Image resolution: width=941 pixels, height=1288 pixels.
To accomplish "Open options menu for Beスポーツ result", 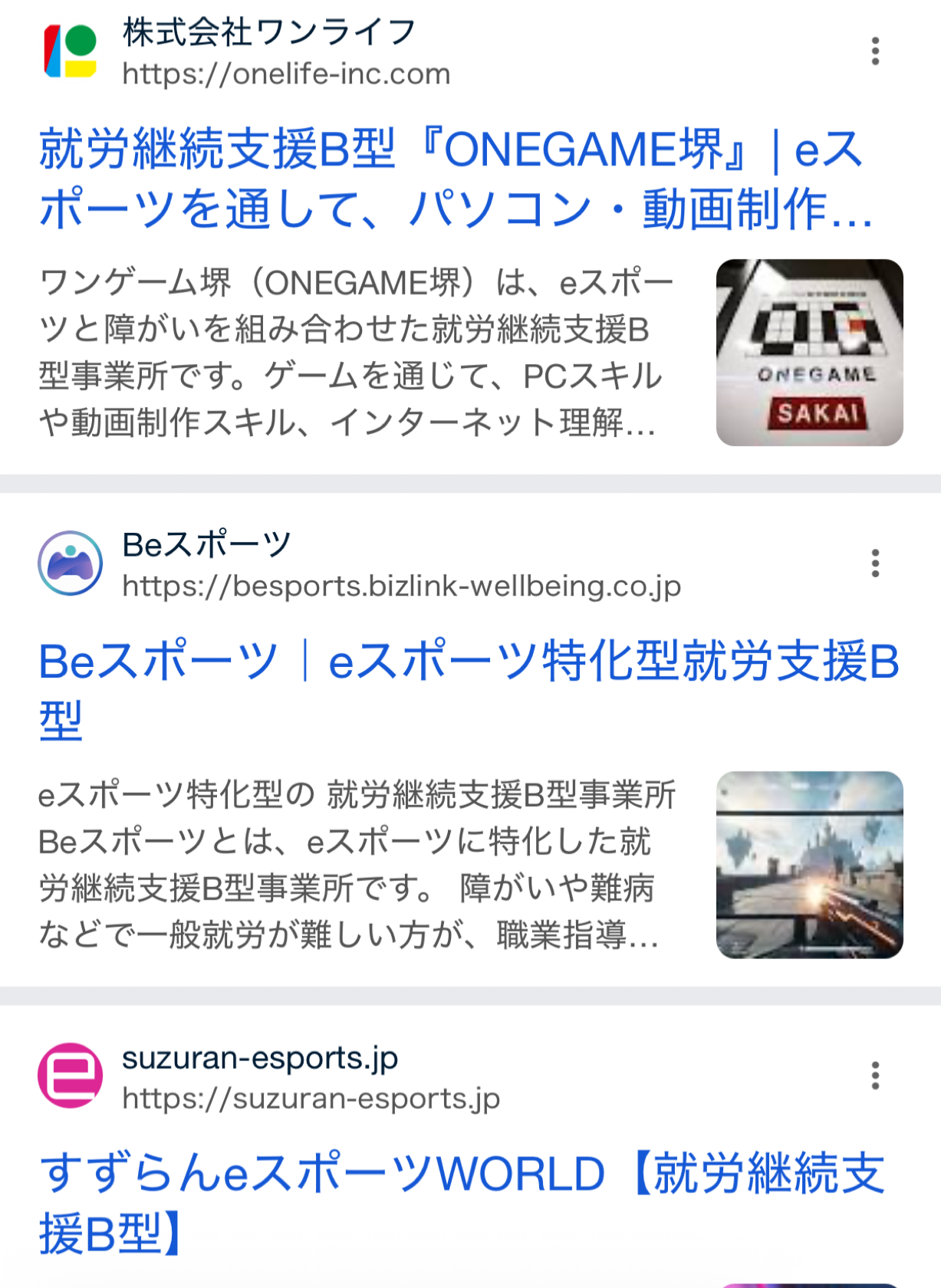I will 874,563.
